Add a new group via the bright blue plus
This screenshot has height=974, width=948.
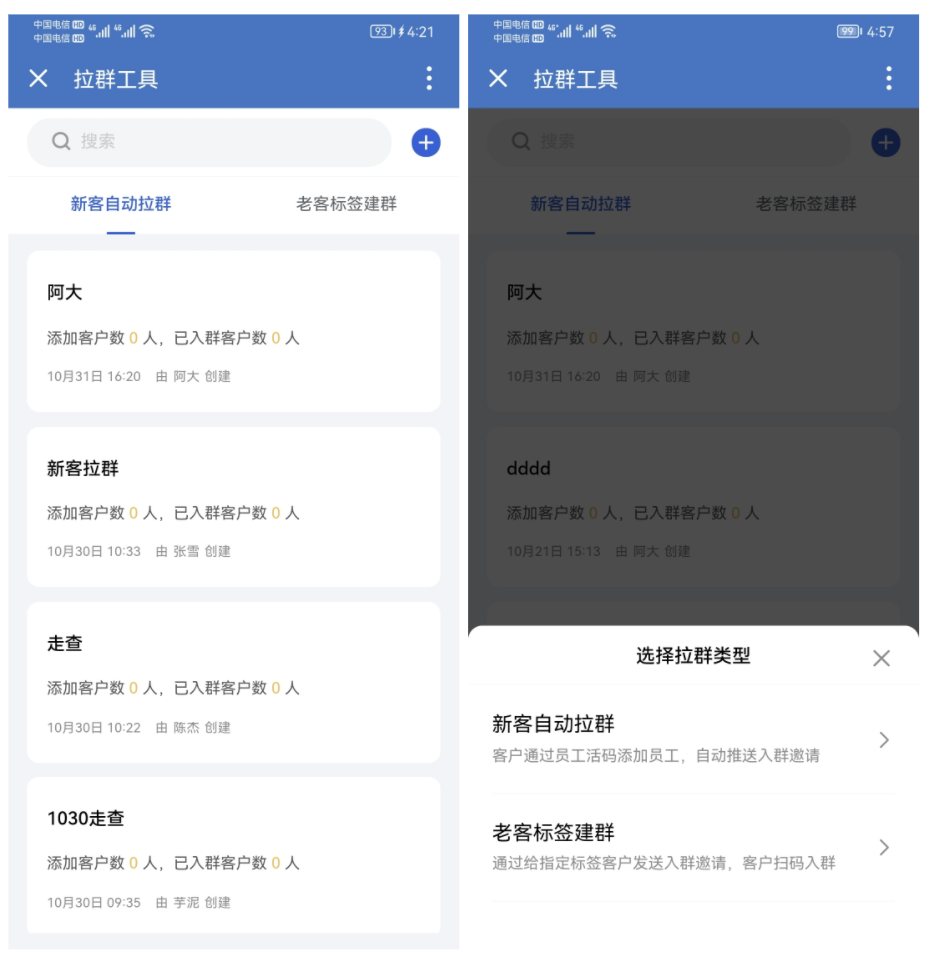pyautogui.click(x=426, y=142)
